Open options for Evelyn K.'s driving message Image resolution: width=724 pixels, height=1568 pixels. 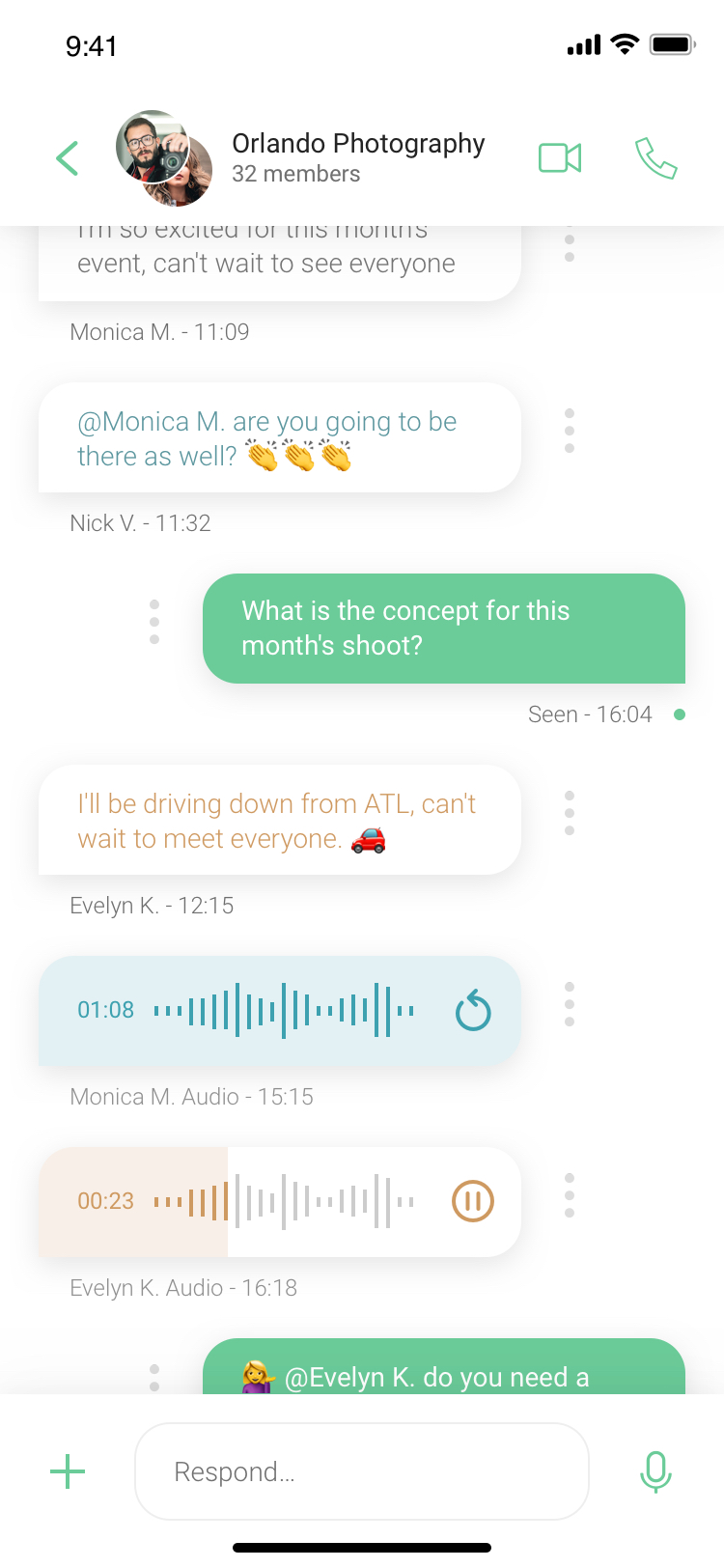coord(570,813)
